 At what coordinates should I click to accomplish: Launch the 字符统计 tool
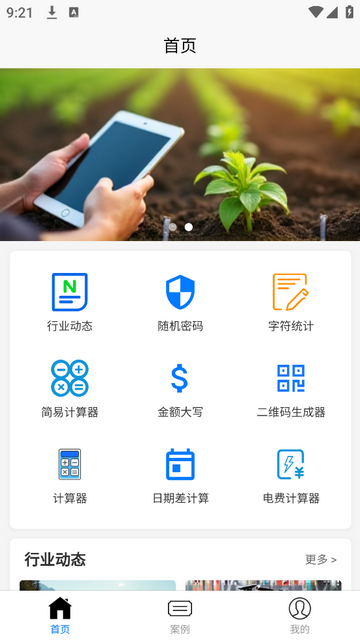click(x=291, y=303)
